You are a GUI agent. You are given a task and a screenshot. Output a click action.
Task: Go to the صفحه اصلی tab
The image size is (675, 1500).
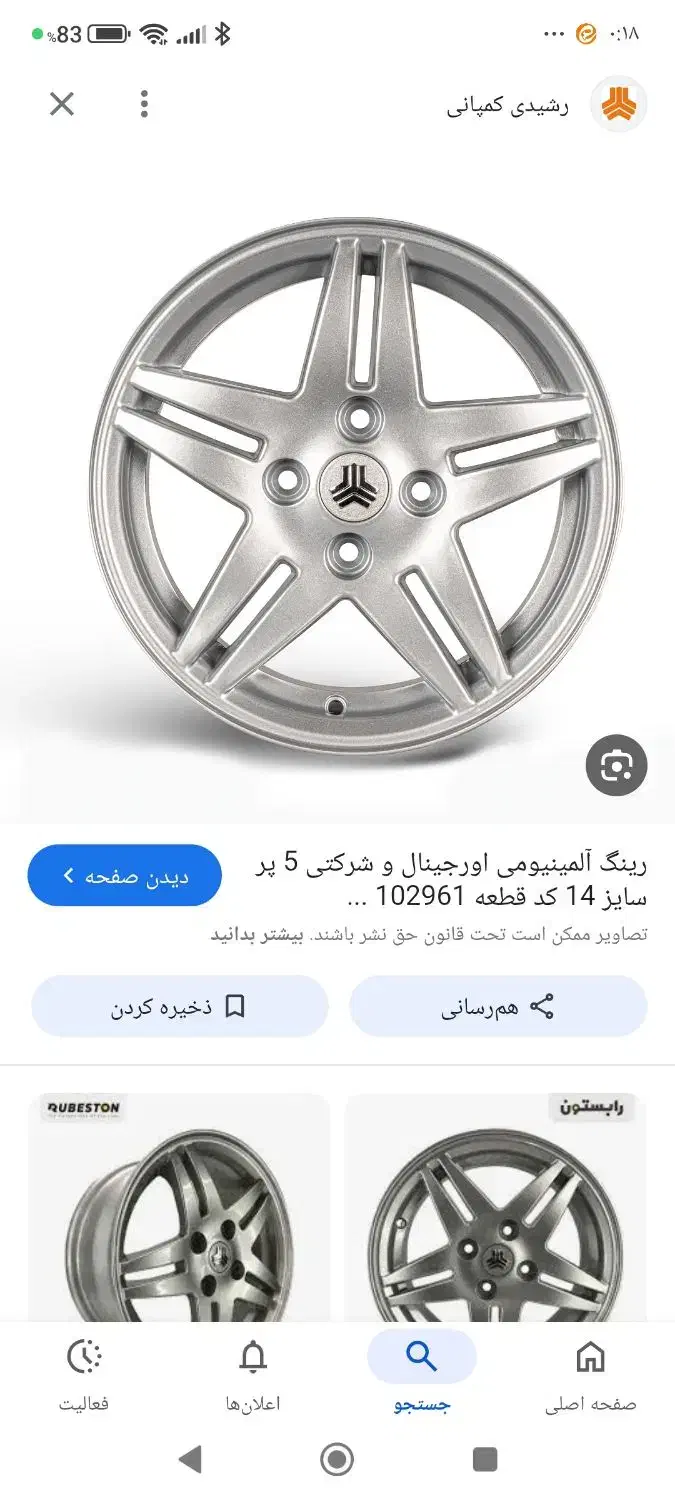pos(590,1375)
